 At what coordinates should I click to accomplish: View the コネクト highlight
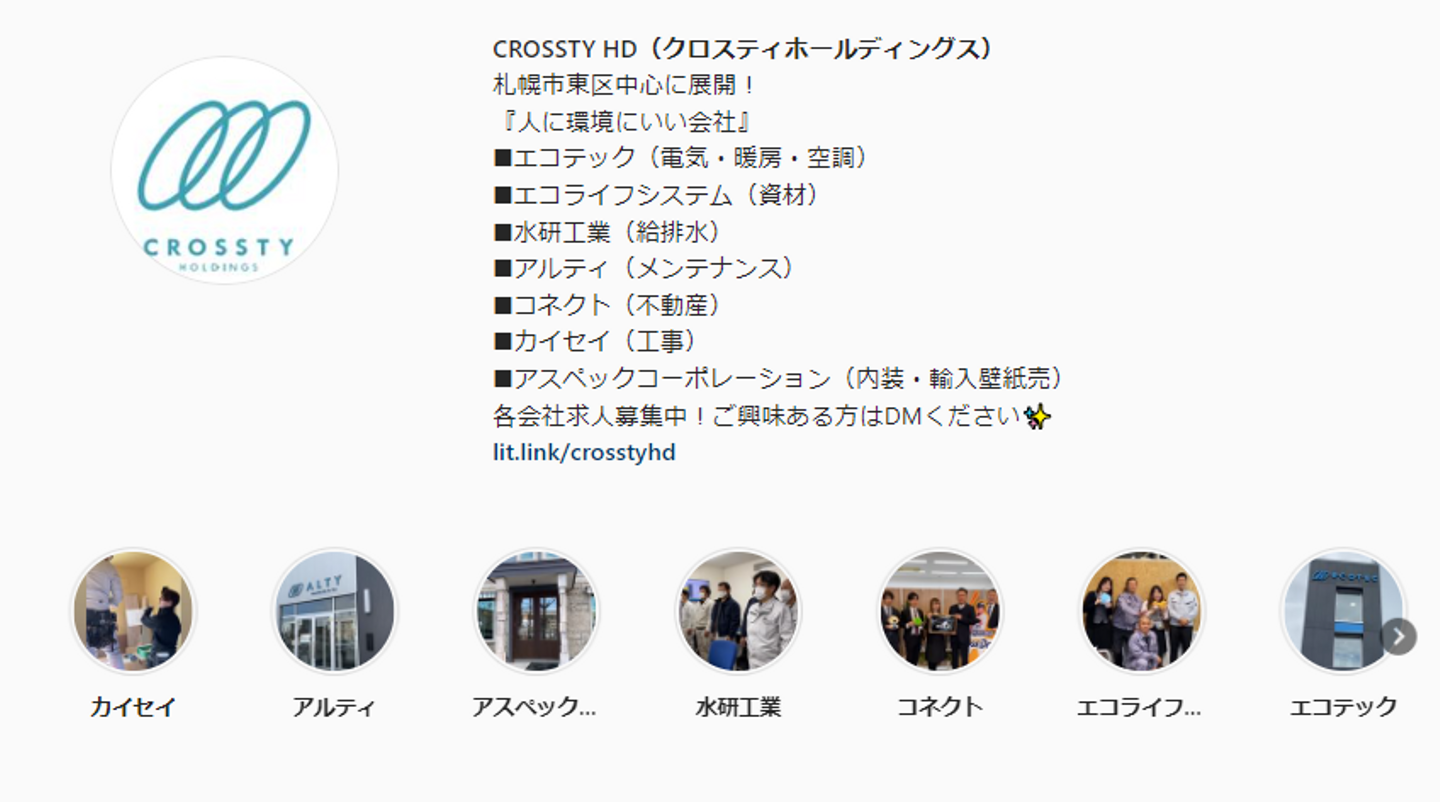[940, 611]
